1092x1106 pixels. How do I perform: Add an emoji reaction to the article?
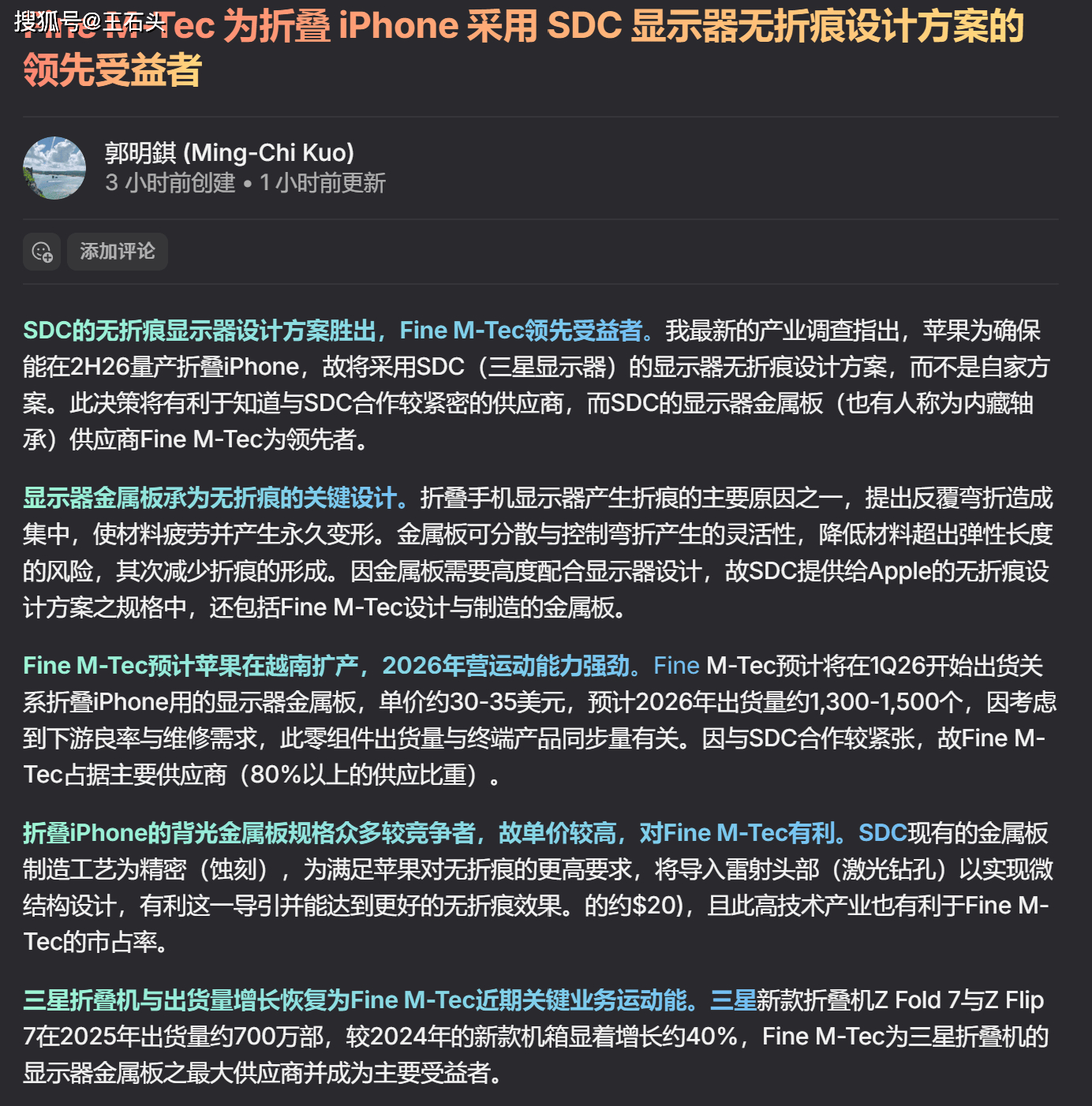tap(42, 252)
